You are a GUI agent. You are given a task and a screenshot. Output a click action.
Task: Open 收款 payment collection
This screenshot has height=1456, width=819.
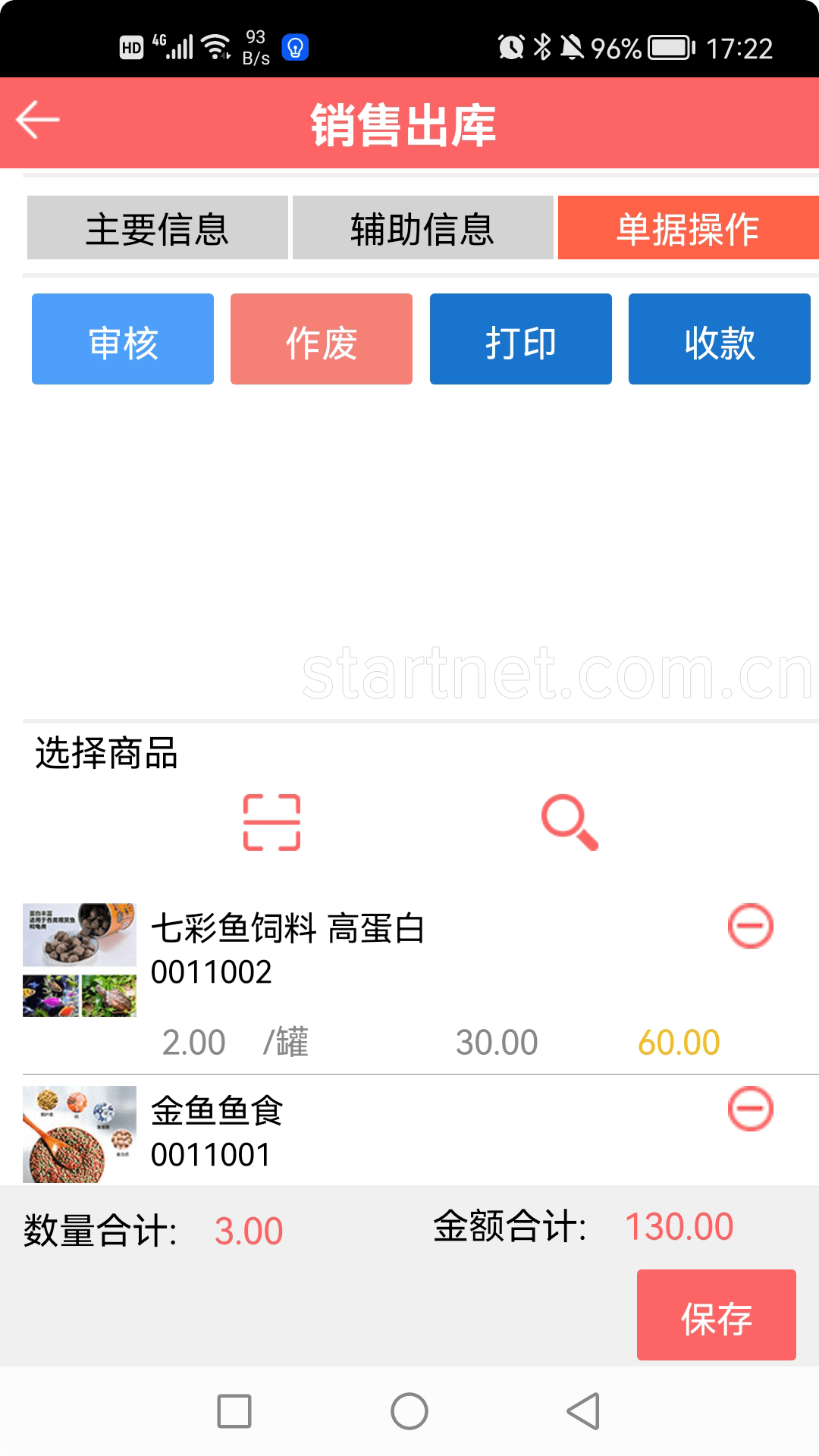(x=719, y=339)
